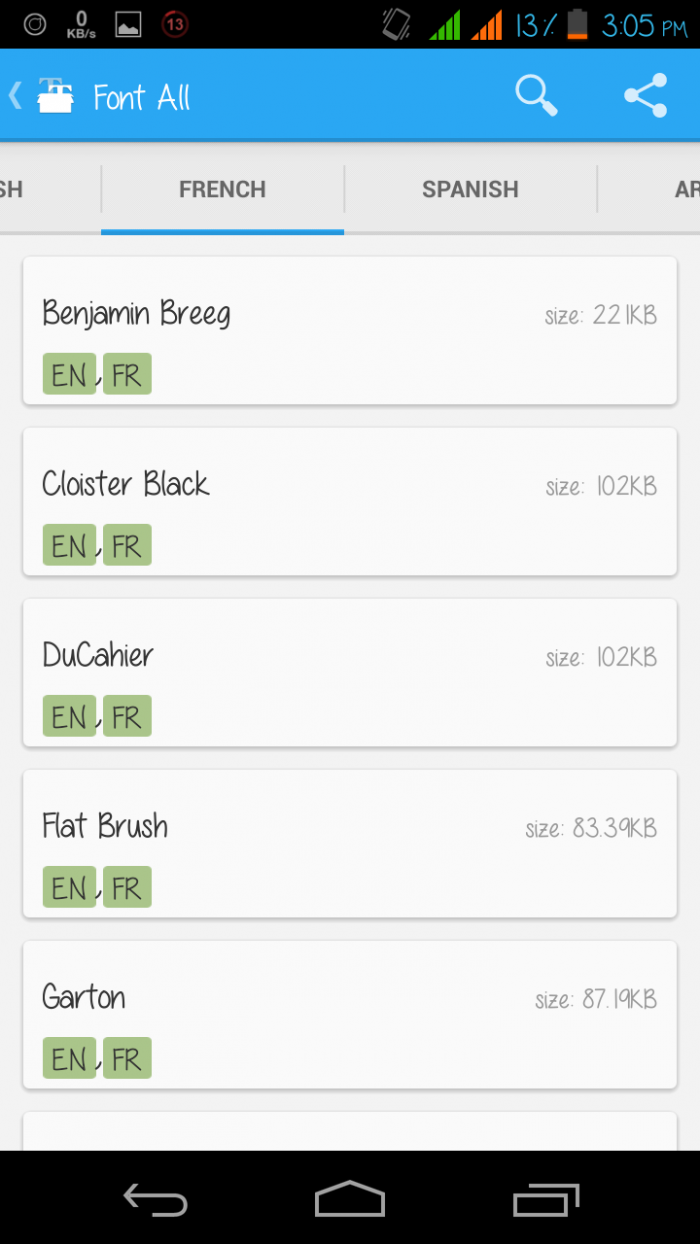This screenshot has height=1244, width=700.
Task: Tap the system home button
Action: tap(350, 1198)
